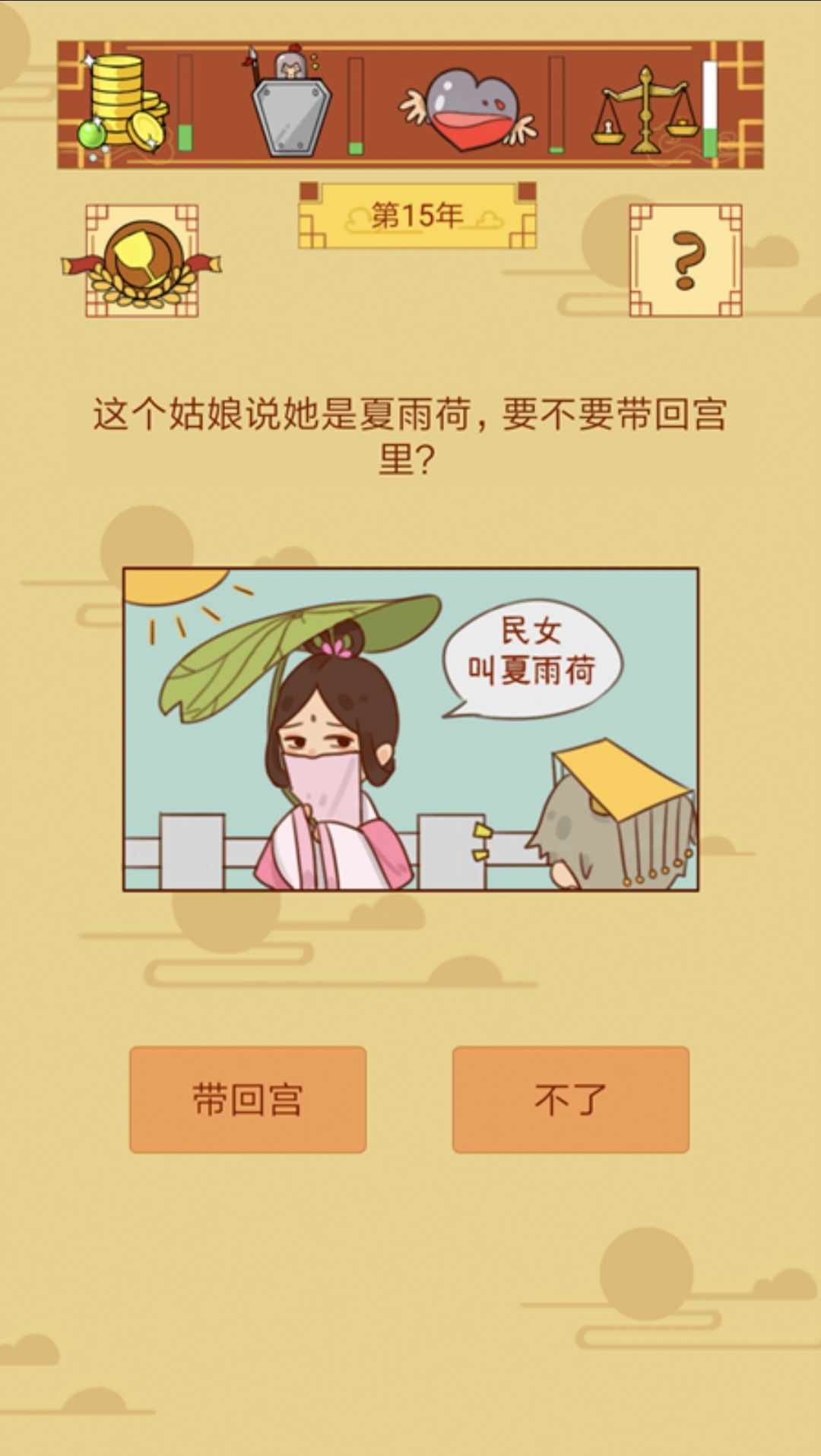Viewport: 821px width, 1456px height.
Task: Choose 带回宫 to bring her to the palace
Action: pos(248,1099)
